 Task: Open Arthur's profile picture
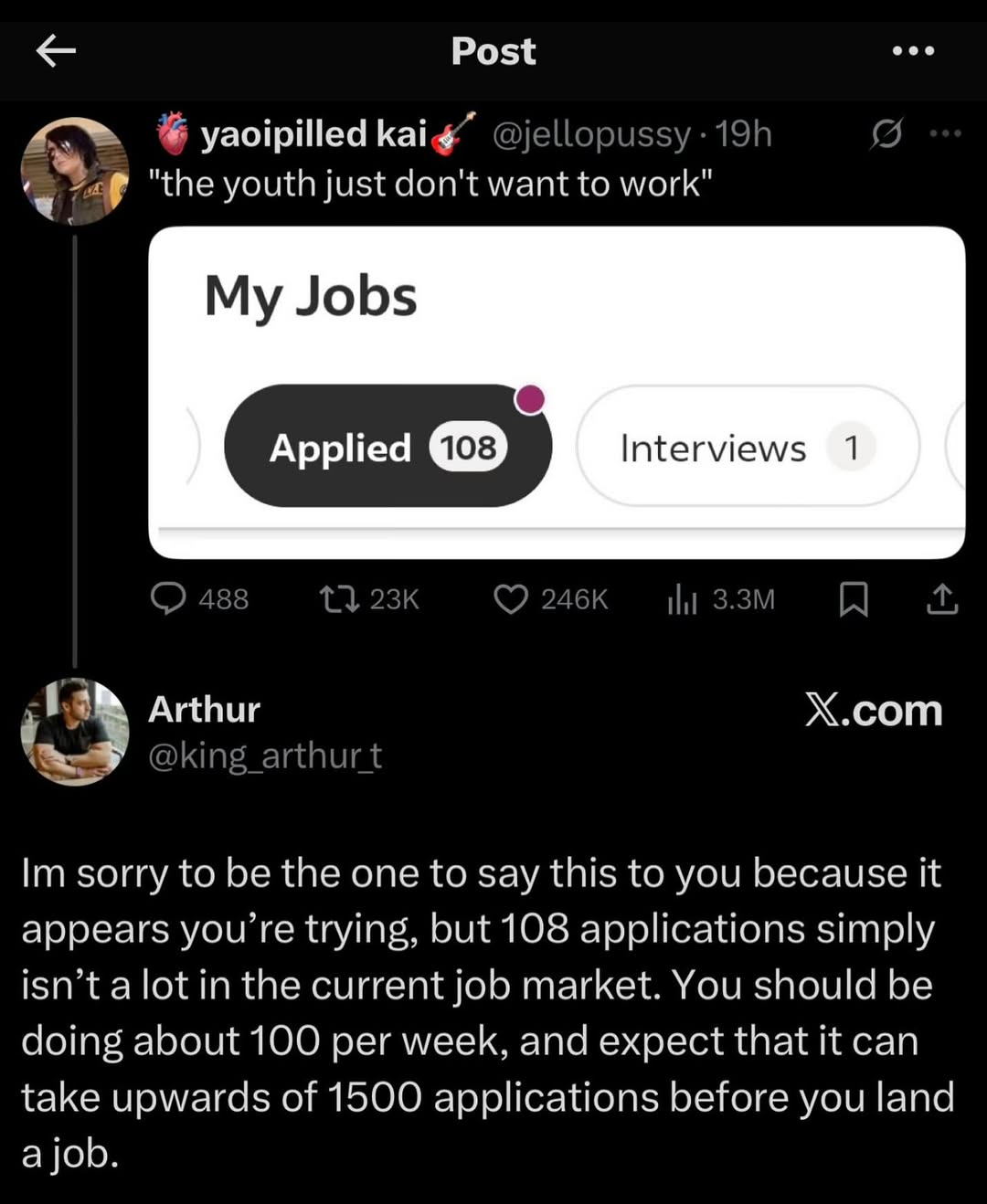[x=75, y=732]
